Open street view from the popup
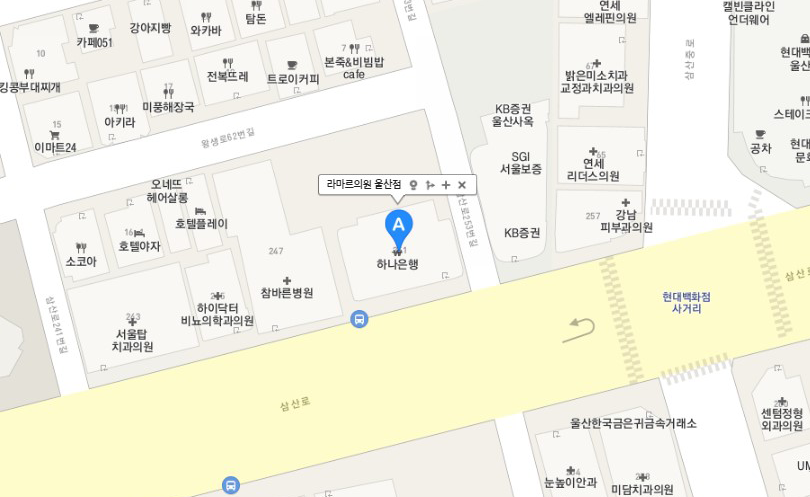 [x=414, y=185]
